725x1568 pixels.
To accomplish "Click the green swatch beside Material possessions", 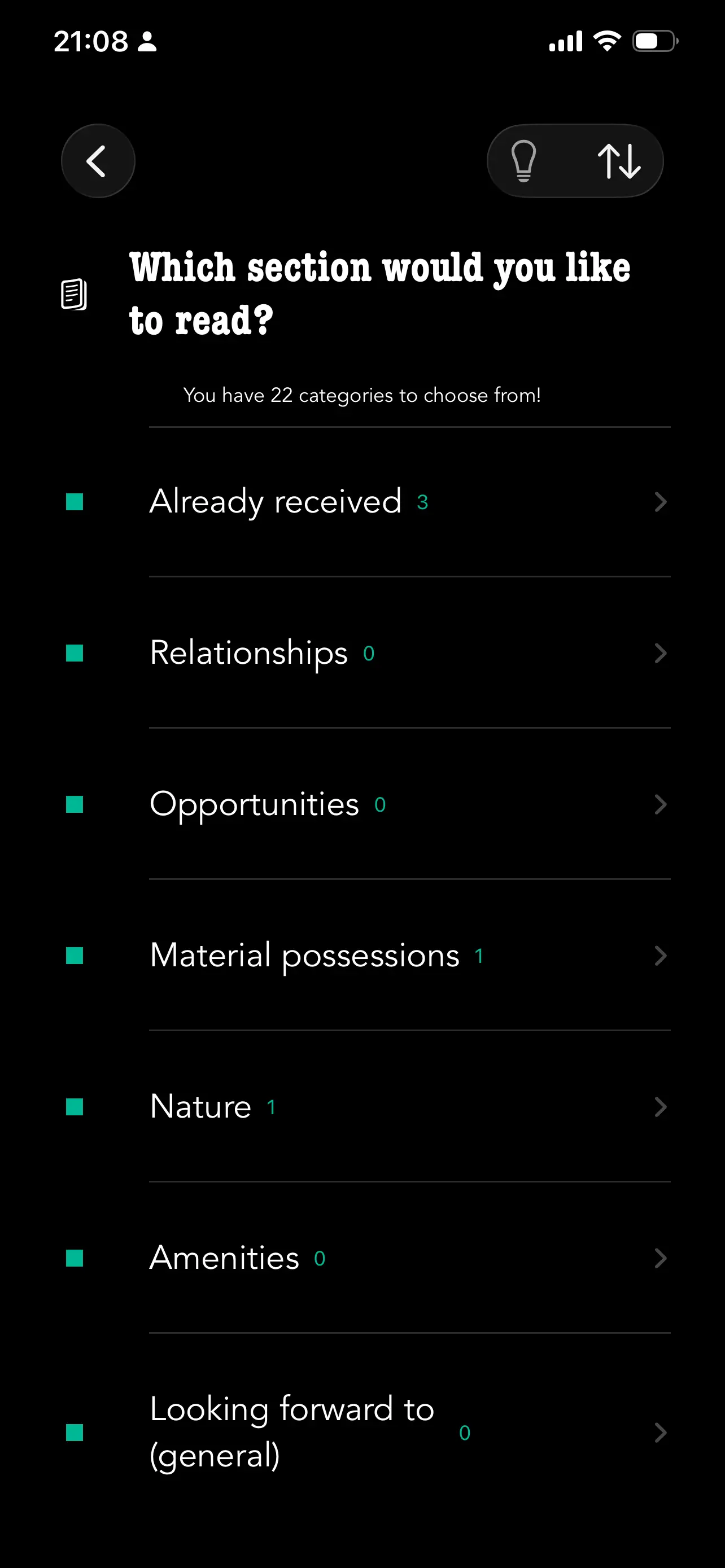I will click(75, 956).
